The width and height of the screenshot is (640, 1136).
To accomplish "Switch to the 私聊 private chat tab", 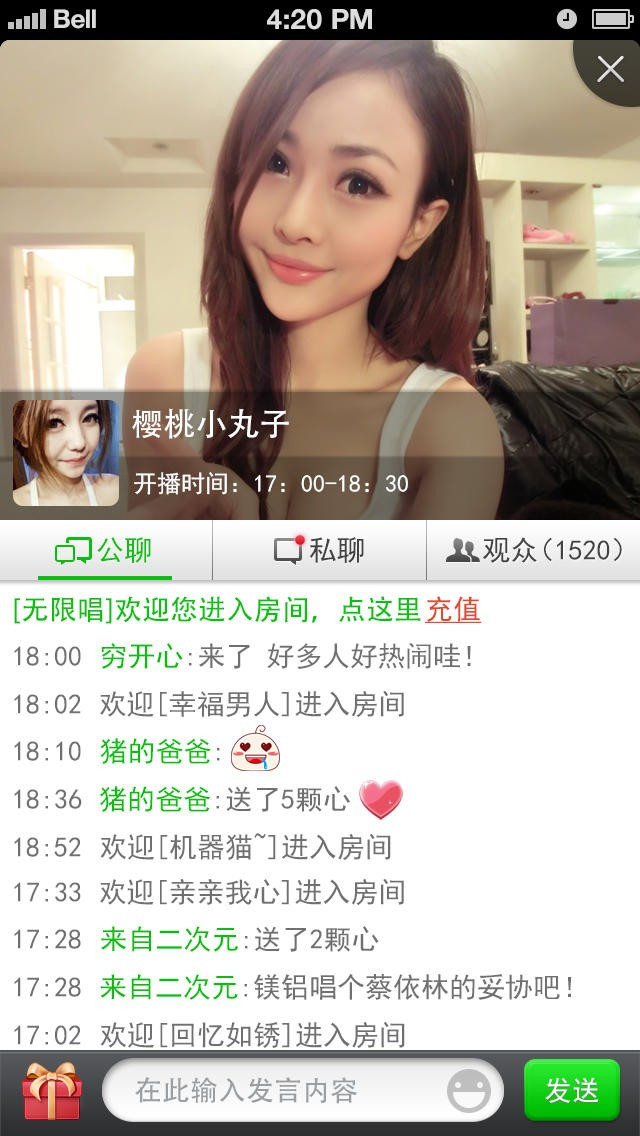I will (x=320, y=550).
